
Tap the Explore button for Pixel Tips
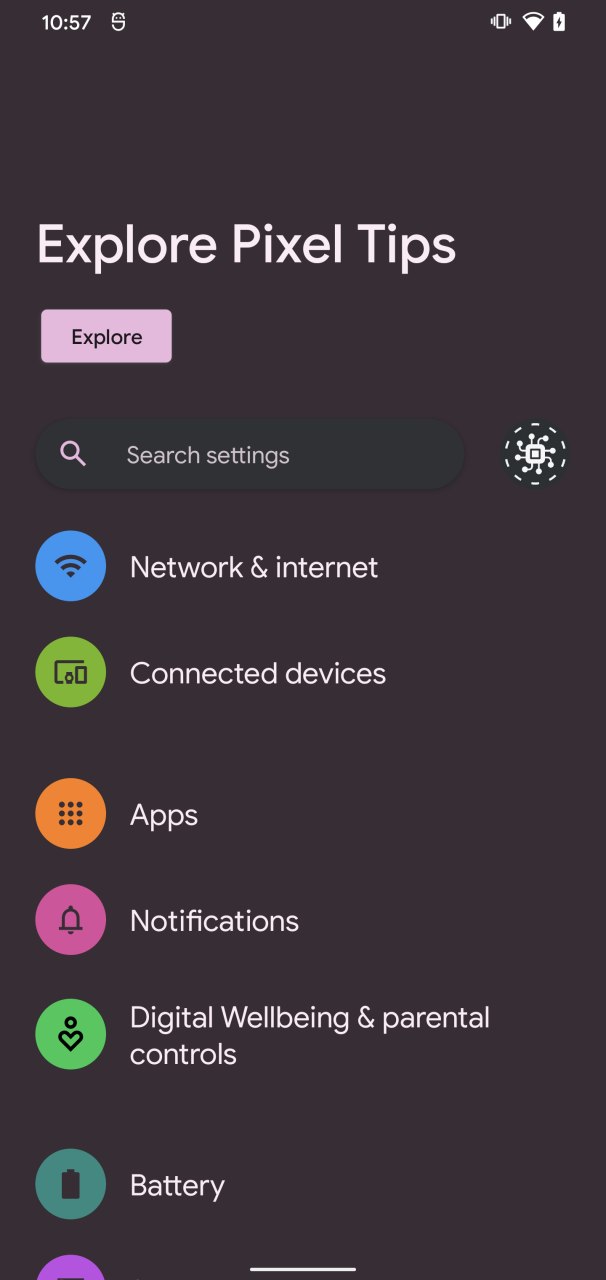[106, 336]
